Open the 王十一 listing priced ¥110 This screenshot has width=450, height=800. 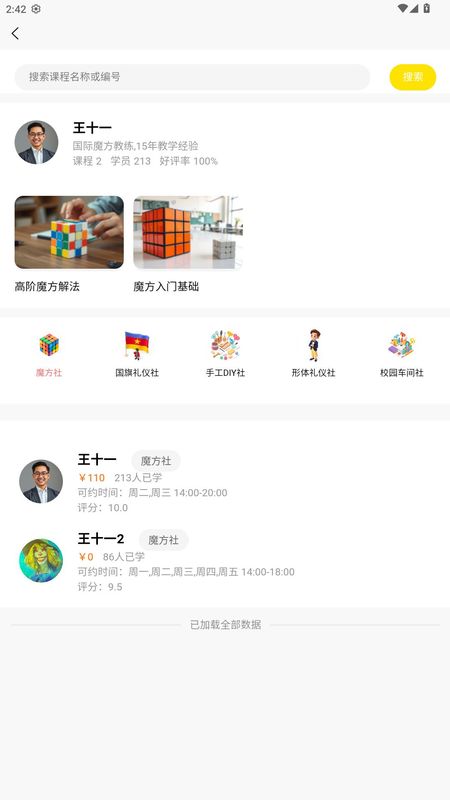225,482
